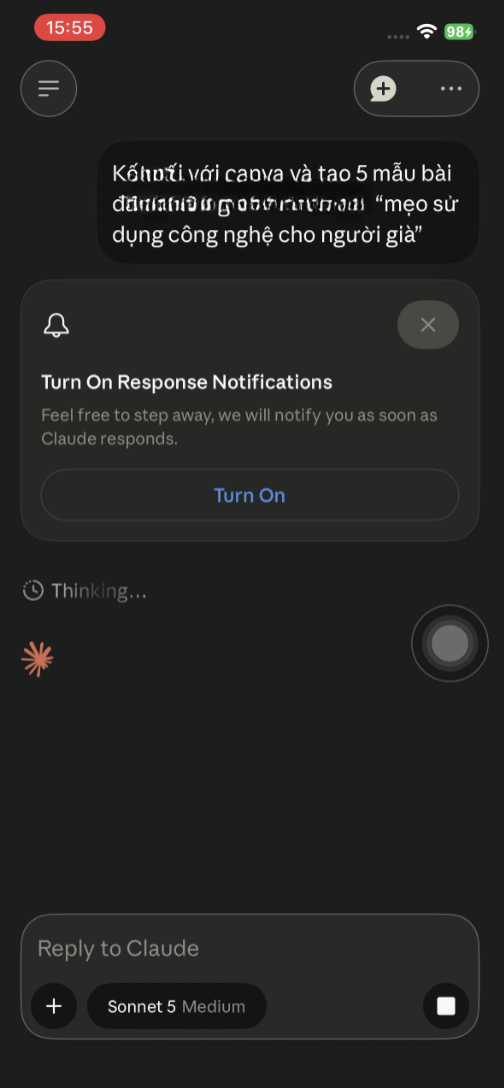The width and height of the screenshot is (504, 1088).
Task: Start a new chat
Action: 383,89
